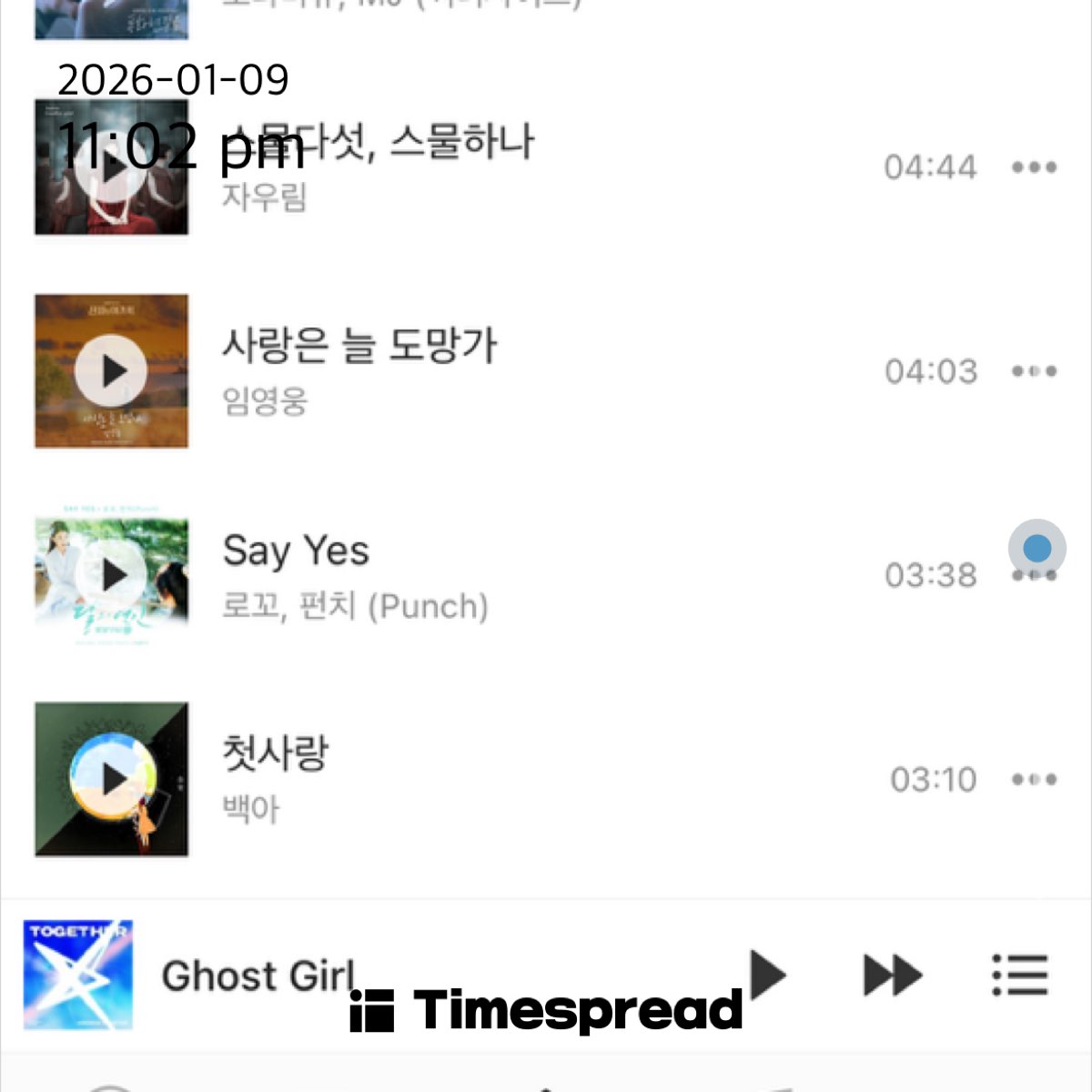
Task: Play the 자우림 track from its album cover
Action: (x=111, y=168)
